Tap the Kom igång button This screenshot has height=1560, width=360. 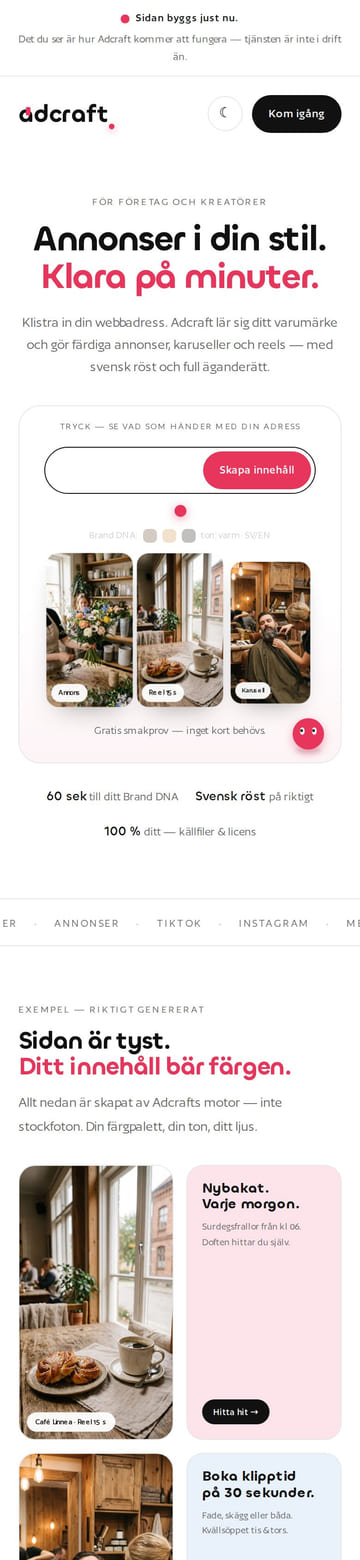tap(296, 114)
